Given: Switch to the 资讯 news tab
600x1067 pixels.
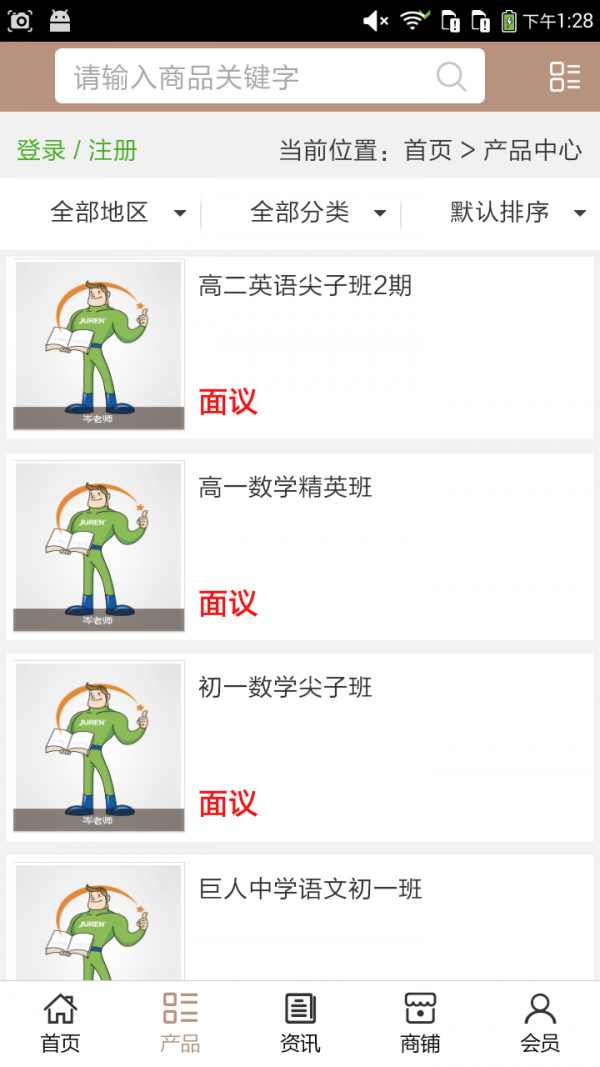Looking at the screenshot, I should [x=300, y=1023].
